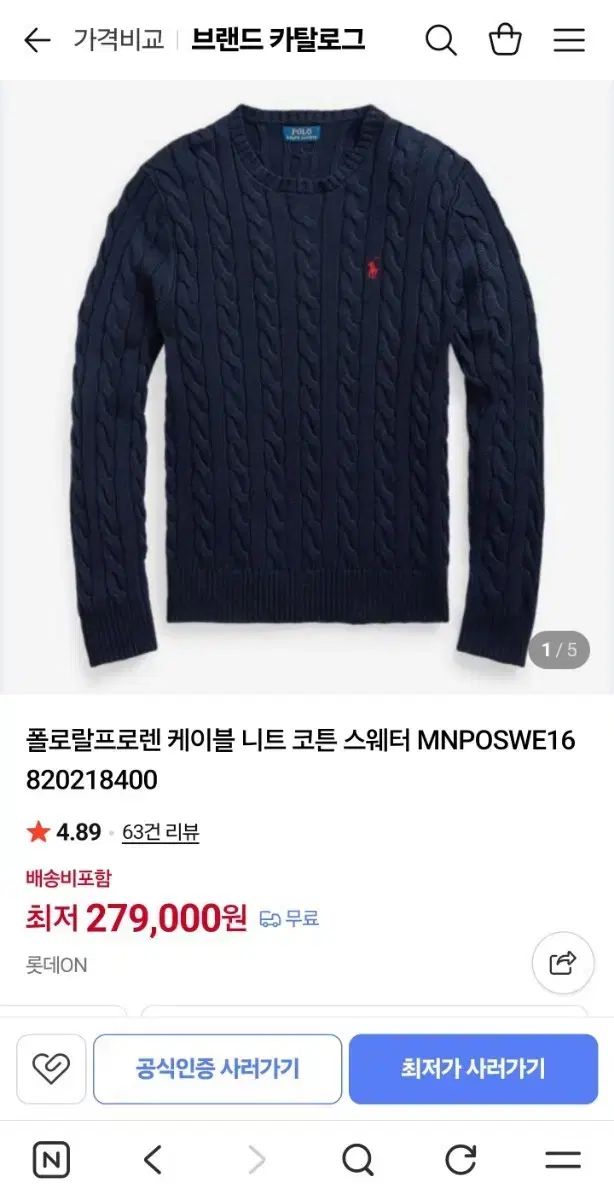Open the header hamburger menu

[569, 40]
